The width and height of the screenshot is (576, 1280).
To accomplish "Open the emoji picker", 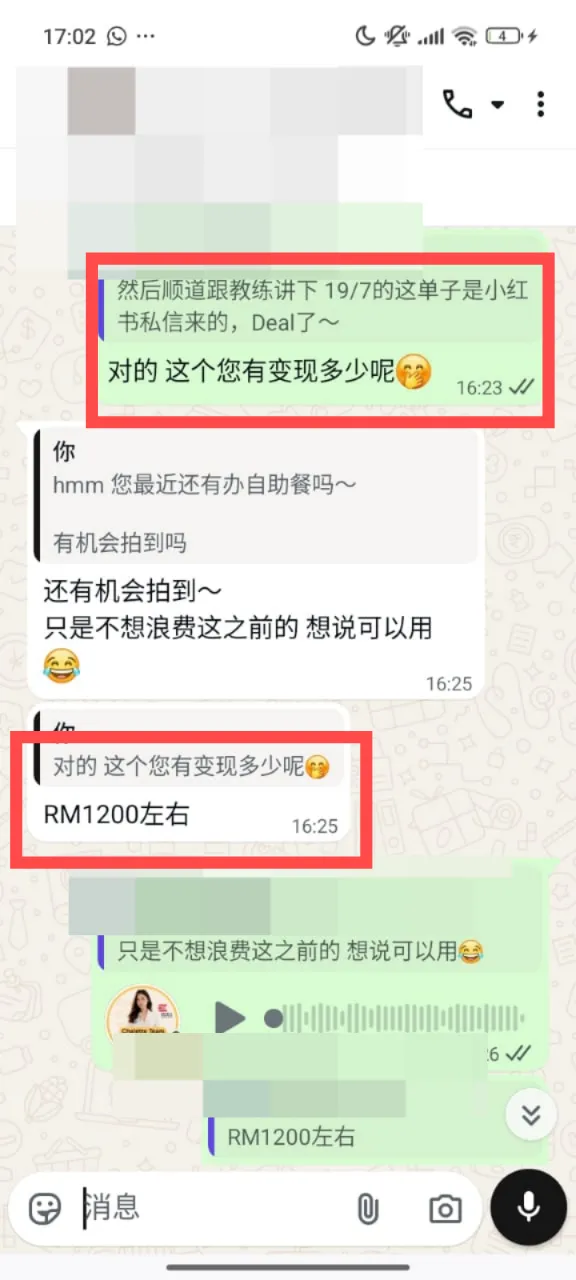I will [x=45, y=1208].
